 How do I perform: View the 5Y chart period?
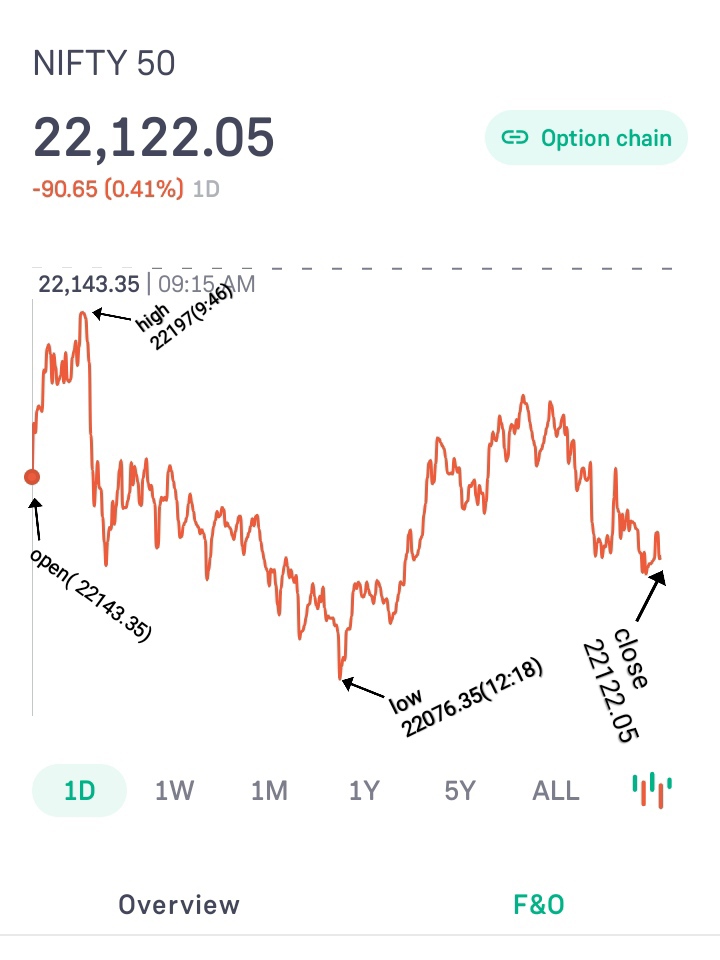[459, 791]
